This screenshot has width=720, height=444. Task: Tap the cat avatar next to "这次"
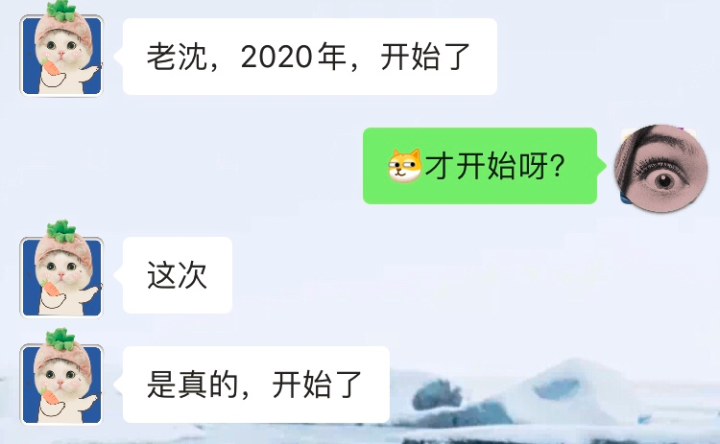coord(62,276)
